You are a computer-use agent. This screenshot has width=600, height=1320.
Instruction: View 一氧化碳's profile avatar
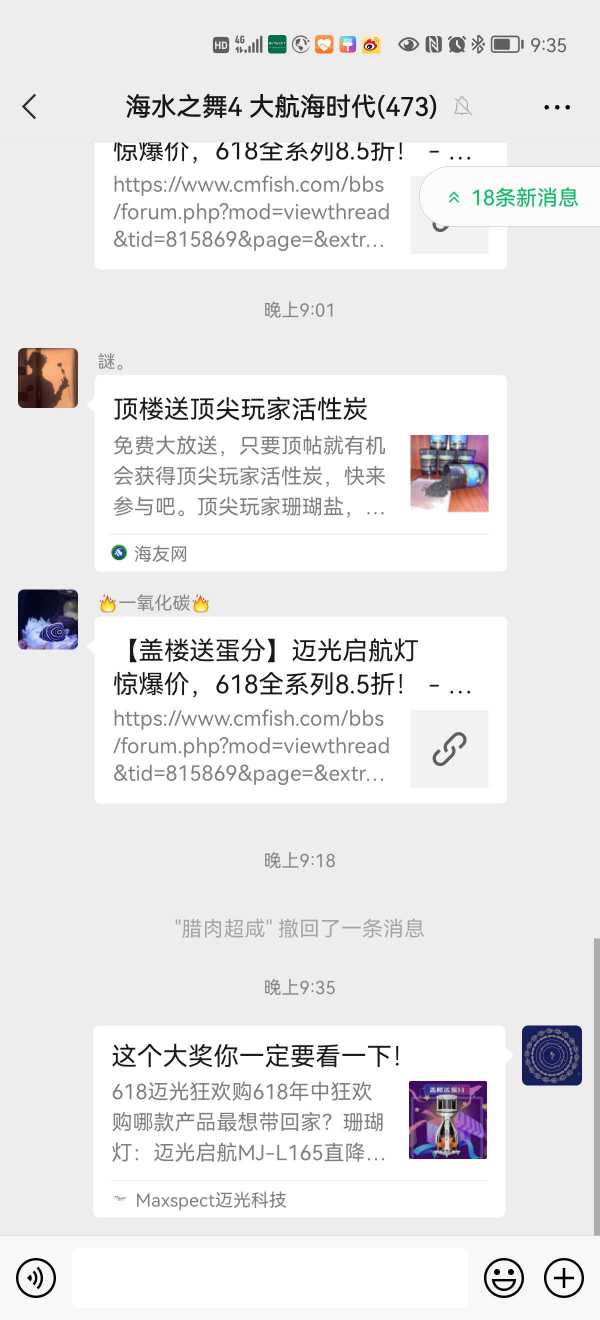(48, 619)
